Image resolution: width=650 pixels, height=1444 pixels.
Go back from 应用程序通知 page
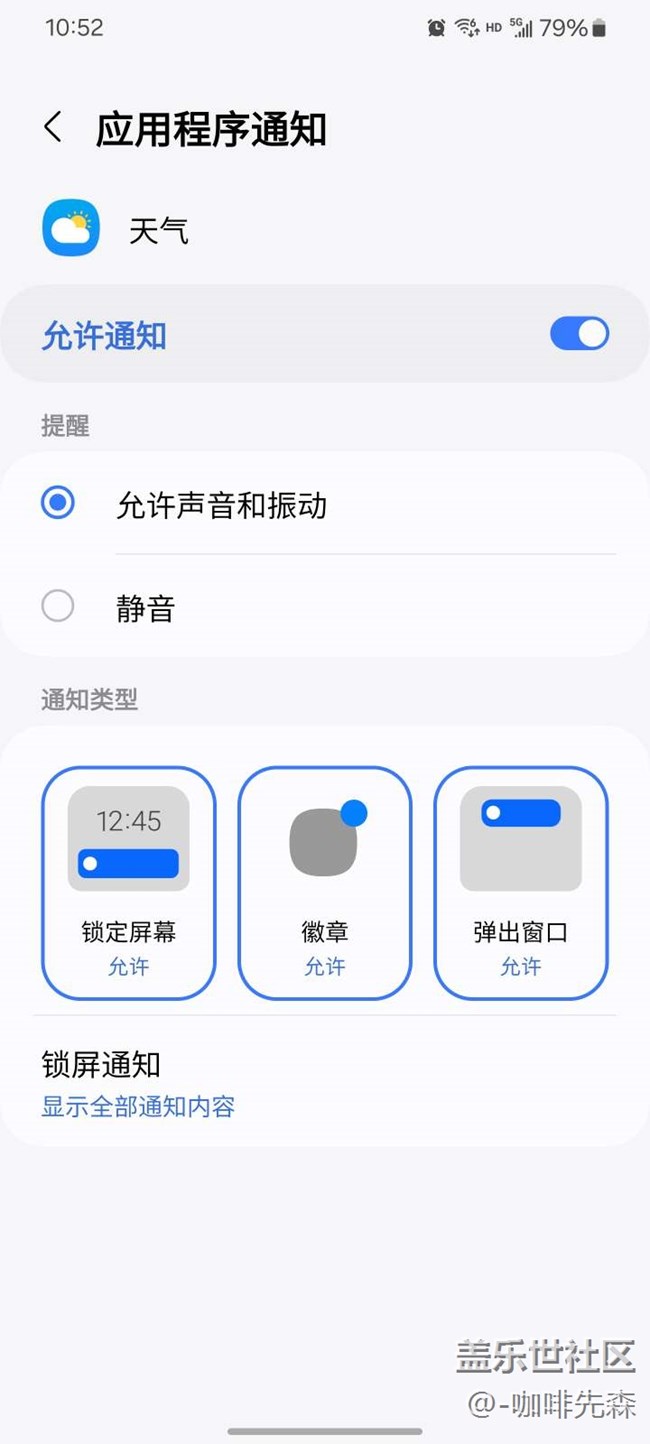(53, 128)
